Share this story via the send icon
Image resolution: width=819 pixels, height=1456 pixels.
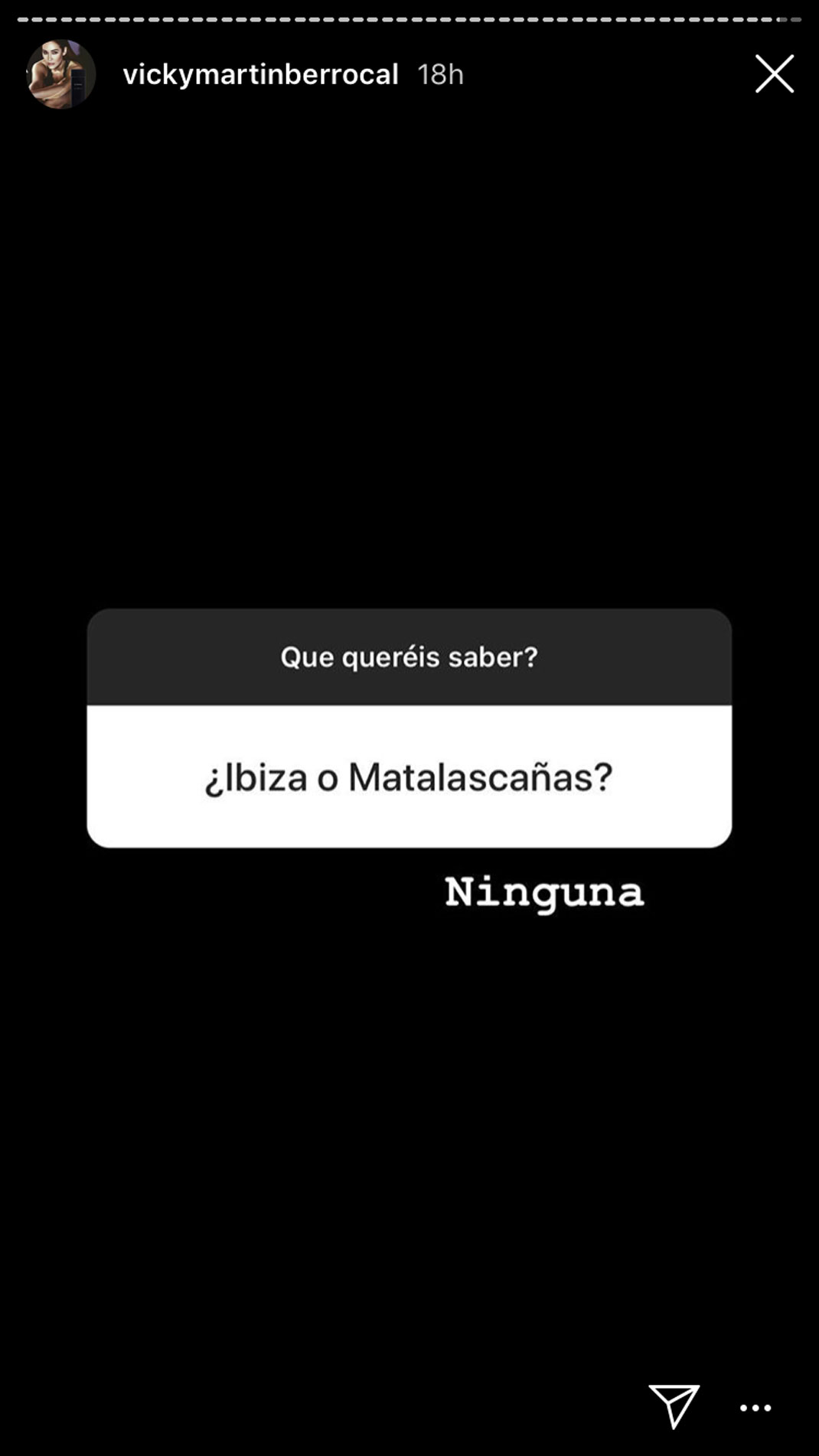coord(674,1406)
